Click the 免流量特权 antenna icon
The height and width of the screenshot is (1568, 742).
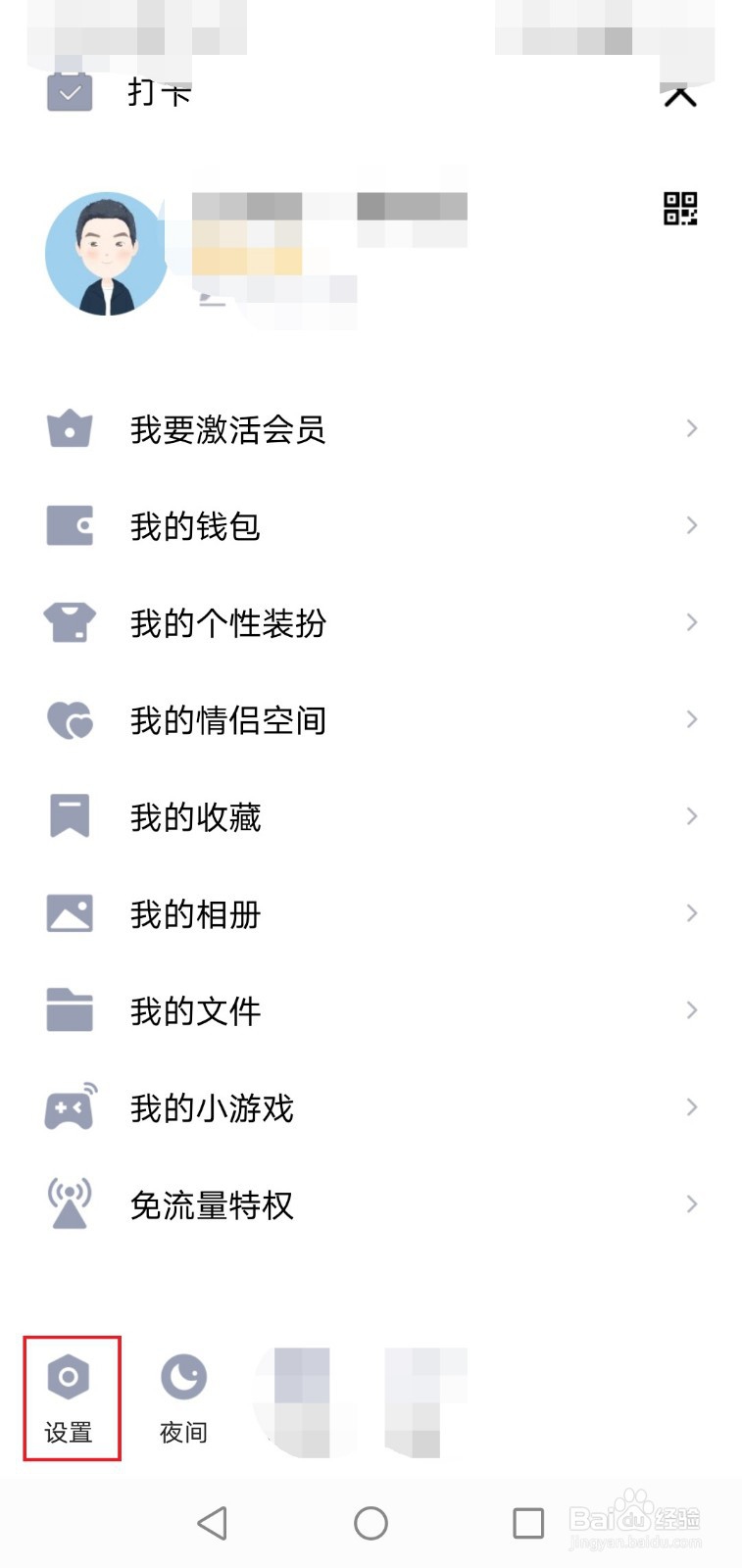tap(69, 1202)
